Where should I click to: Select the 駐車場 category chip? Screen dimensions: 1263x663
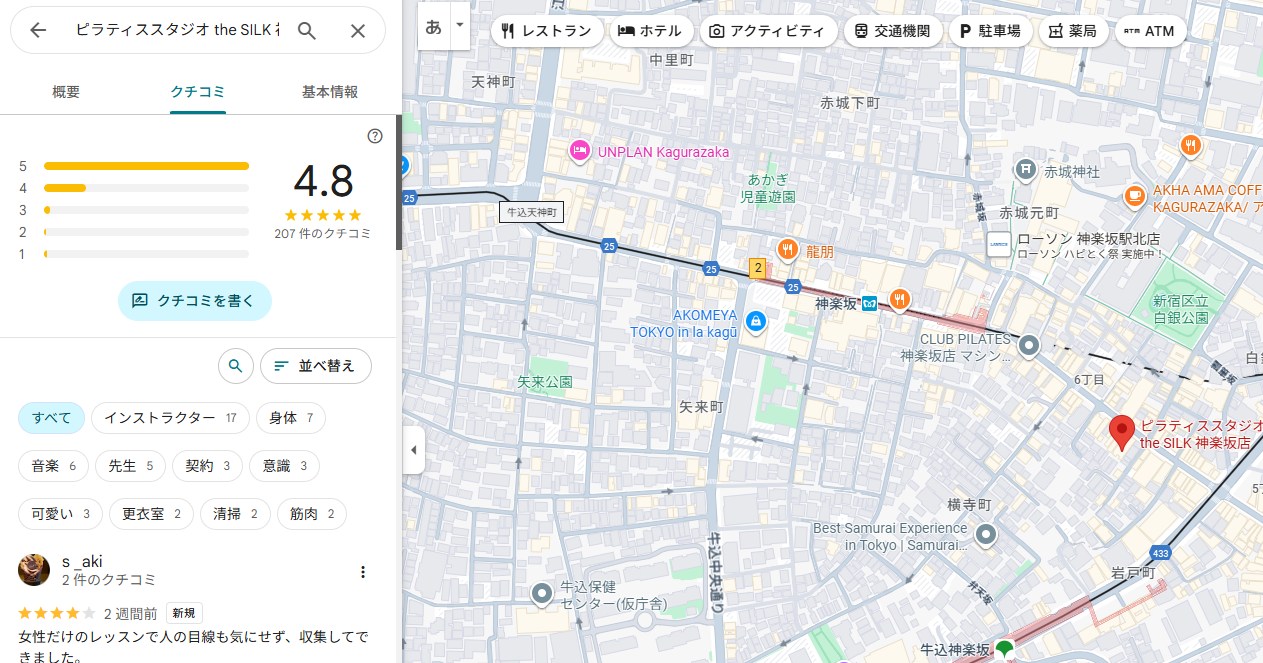tap(990, 31)
